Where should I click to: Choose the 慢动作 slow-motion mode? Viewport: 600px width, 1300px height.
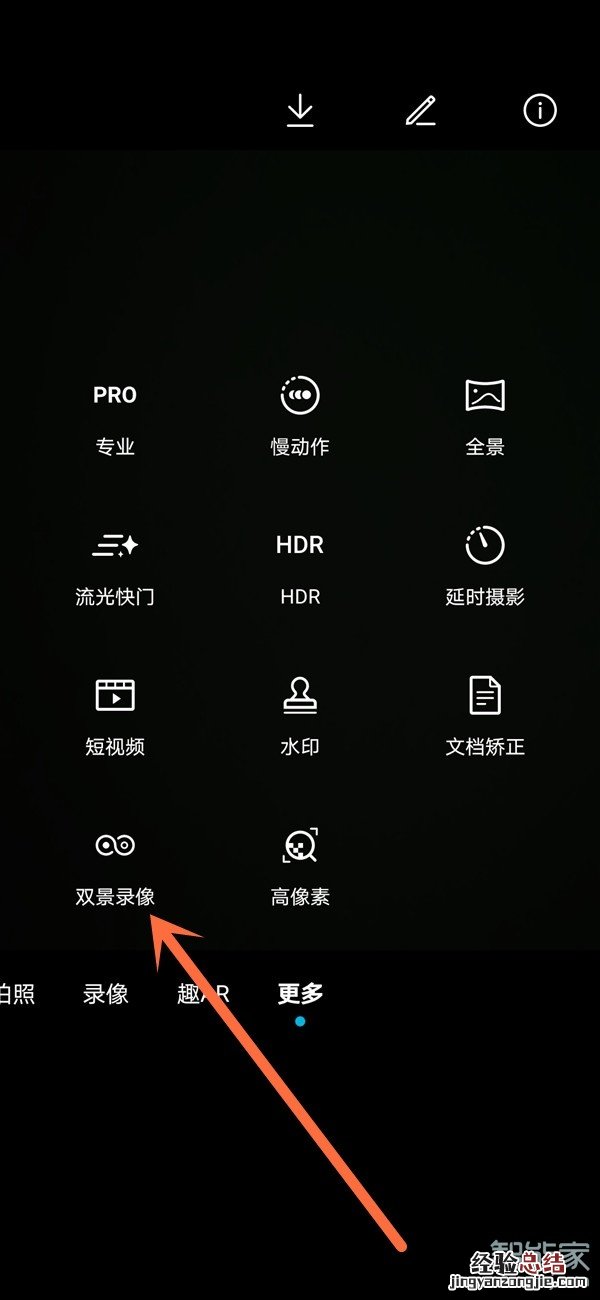click(300, 418)
